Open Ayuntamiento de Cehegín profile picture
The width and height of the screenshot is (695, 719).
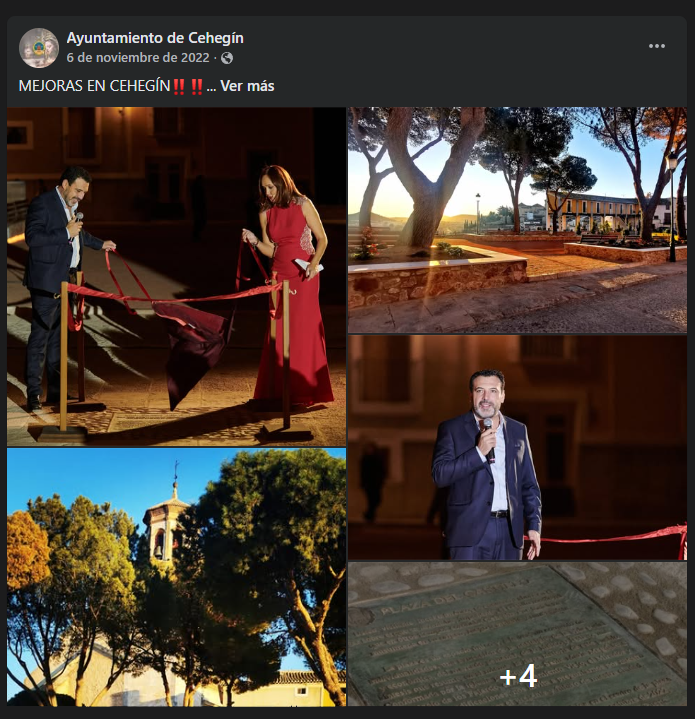pyautogui.click(x=39, y=47)
